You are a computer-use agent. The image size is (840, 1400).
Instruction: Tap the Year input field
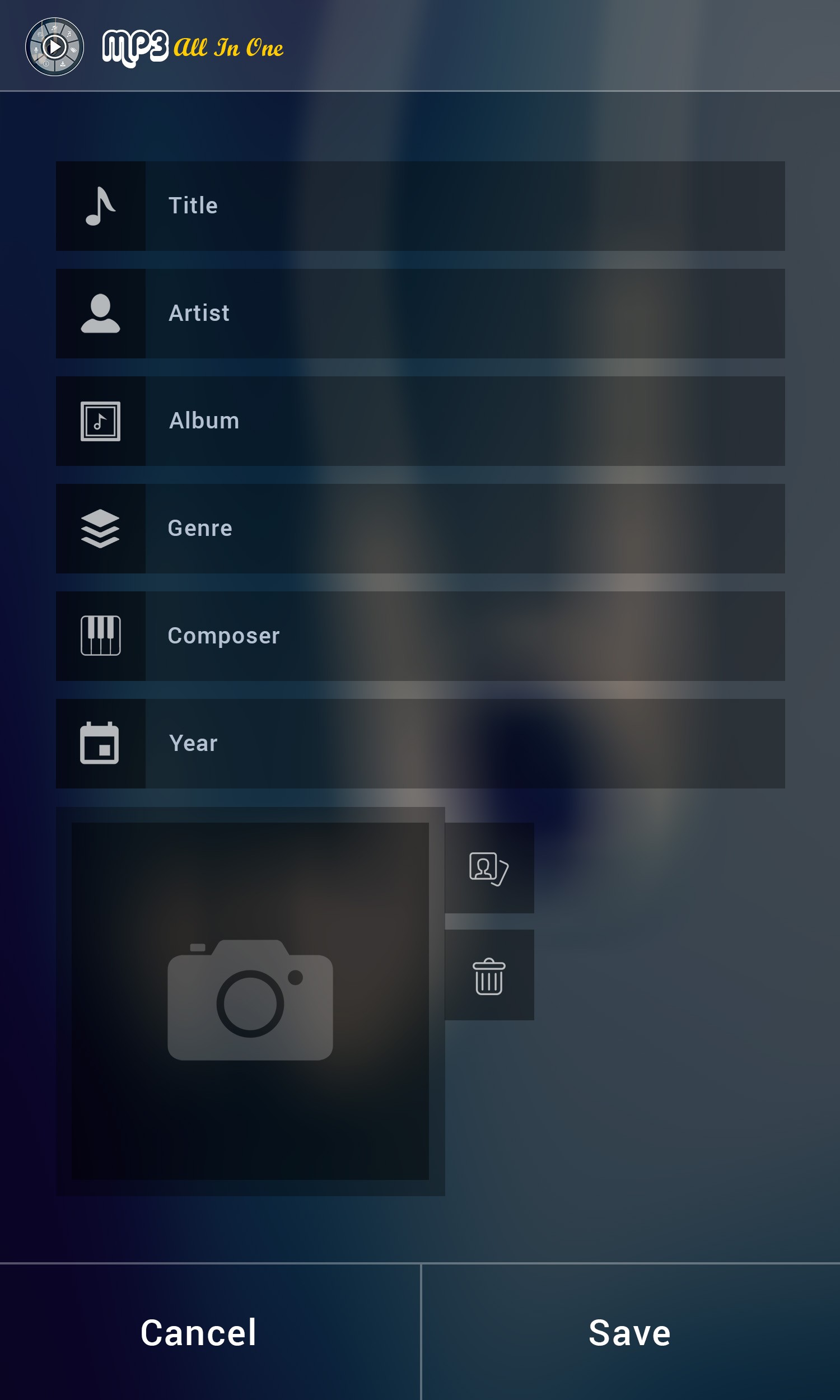pos(465,744)
